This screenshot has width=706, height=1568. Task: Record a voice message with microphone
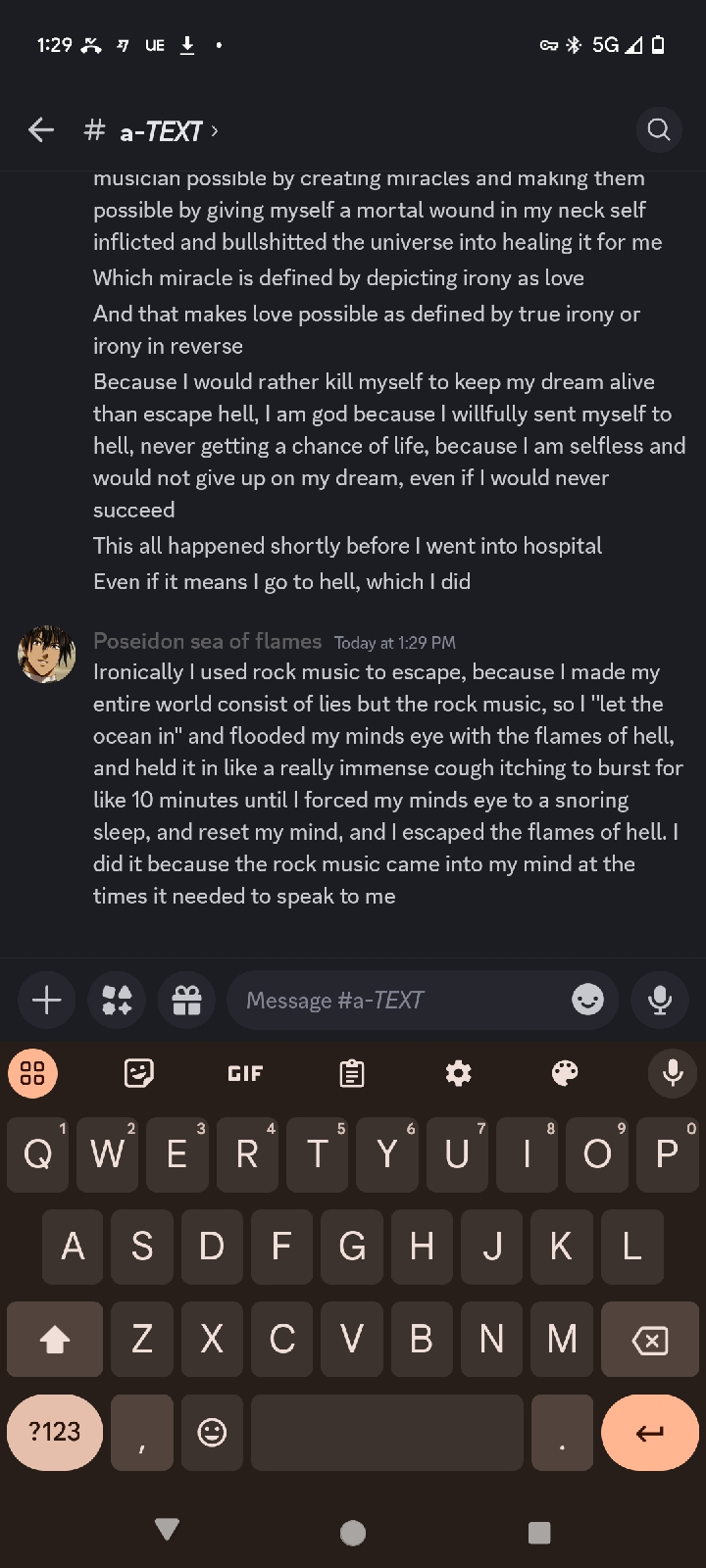(660, 1000)
